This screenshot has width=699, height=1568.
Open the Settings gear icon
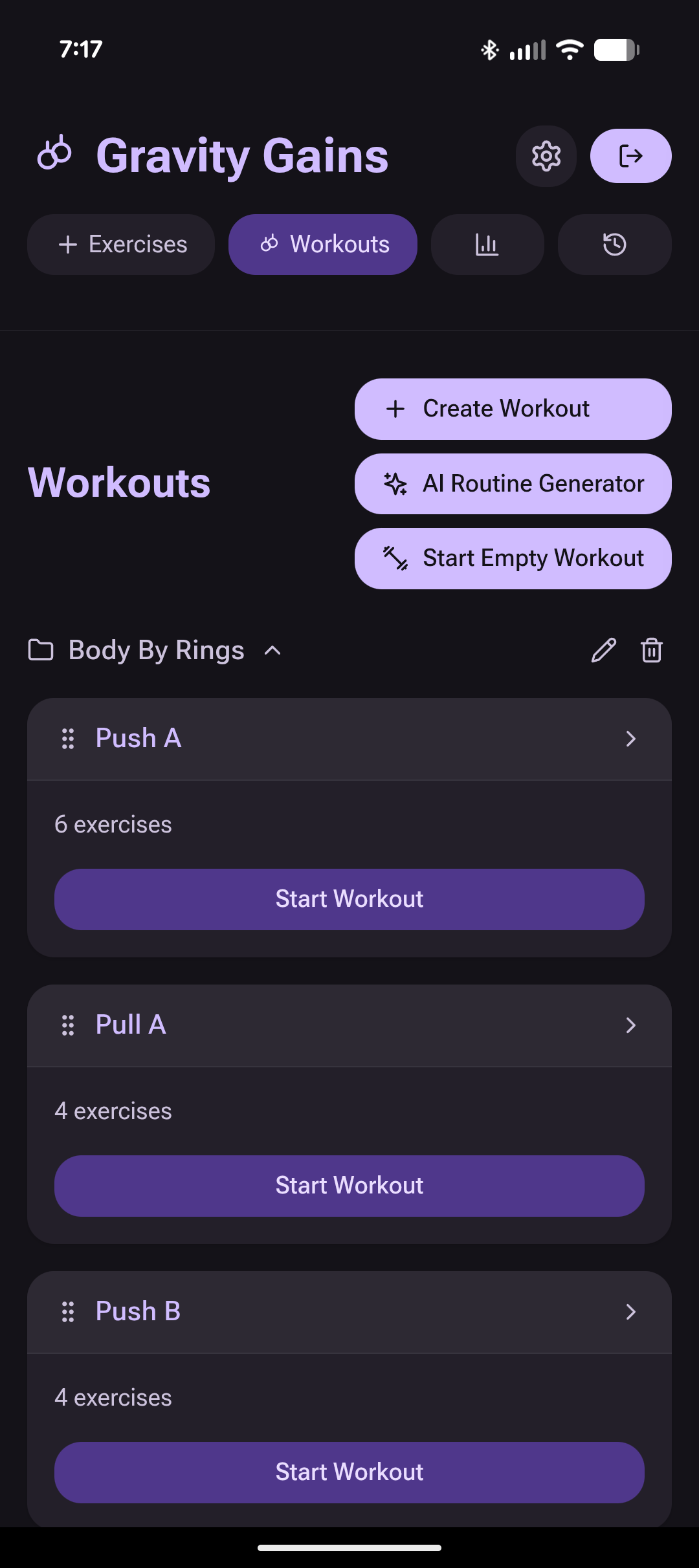coord(546,156)
